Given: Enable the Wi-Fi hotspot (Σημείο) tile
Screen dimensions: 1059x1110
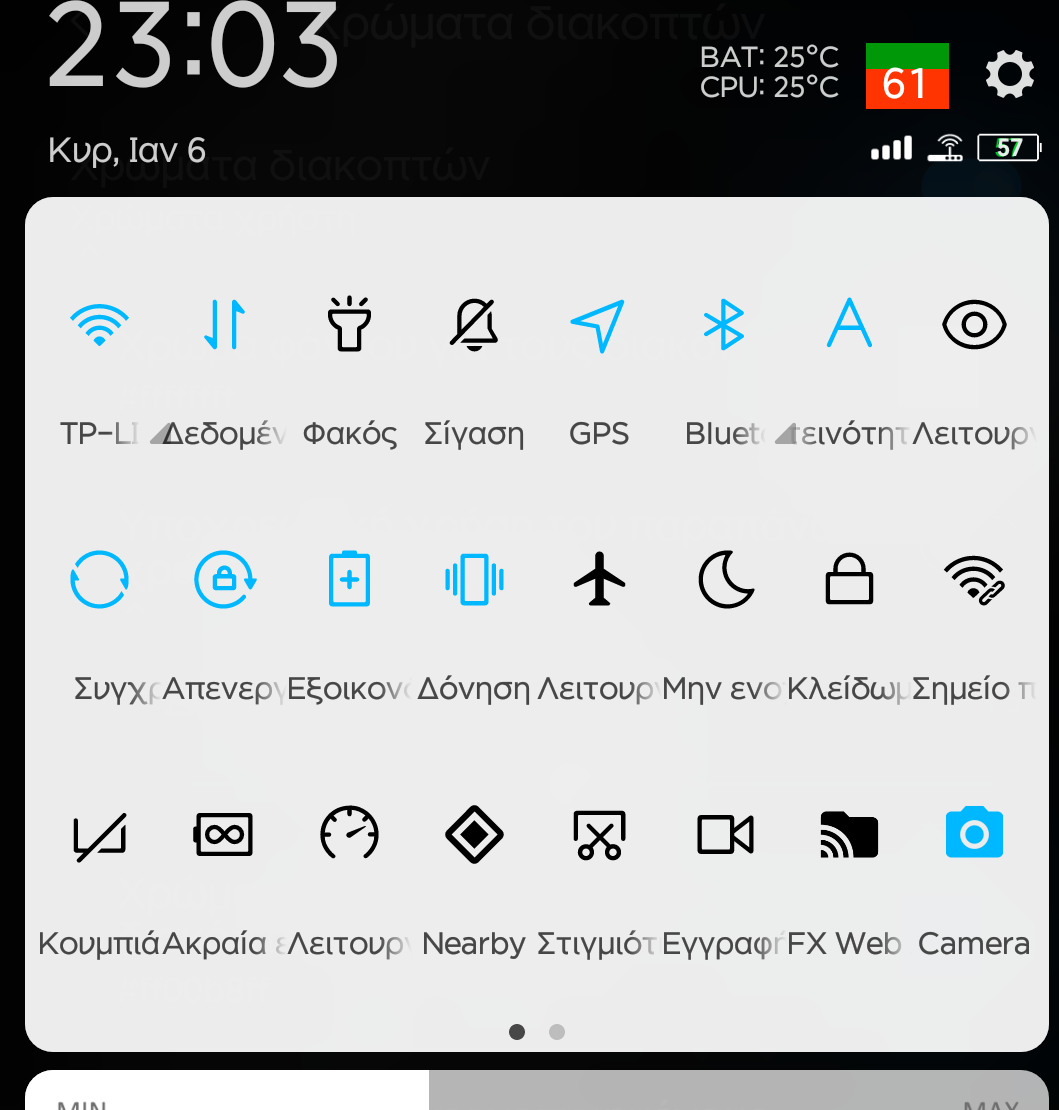Looking at the screenshot, I should 974,580.
